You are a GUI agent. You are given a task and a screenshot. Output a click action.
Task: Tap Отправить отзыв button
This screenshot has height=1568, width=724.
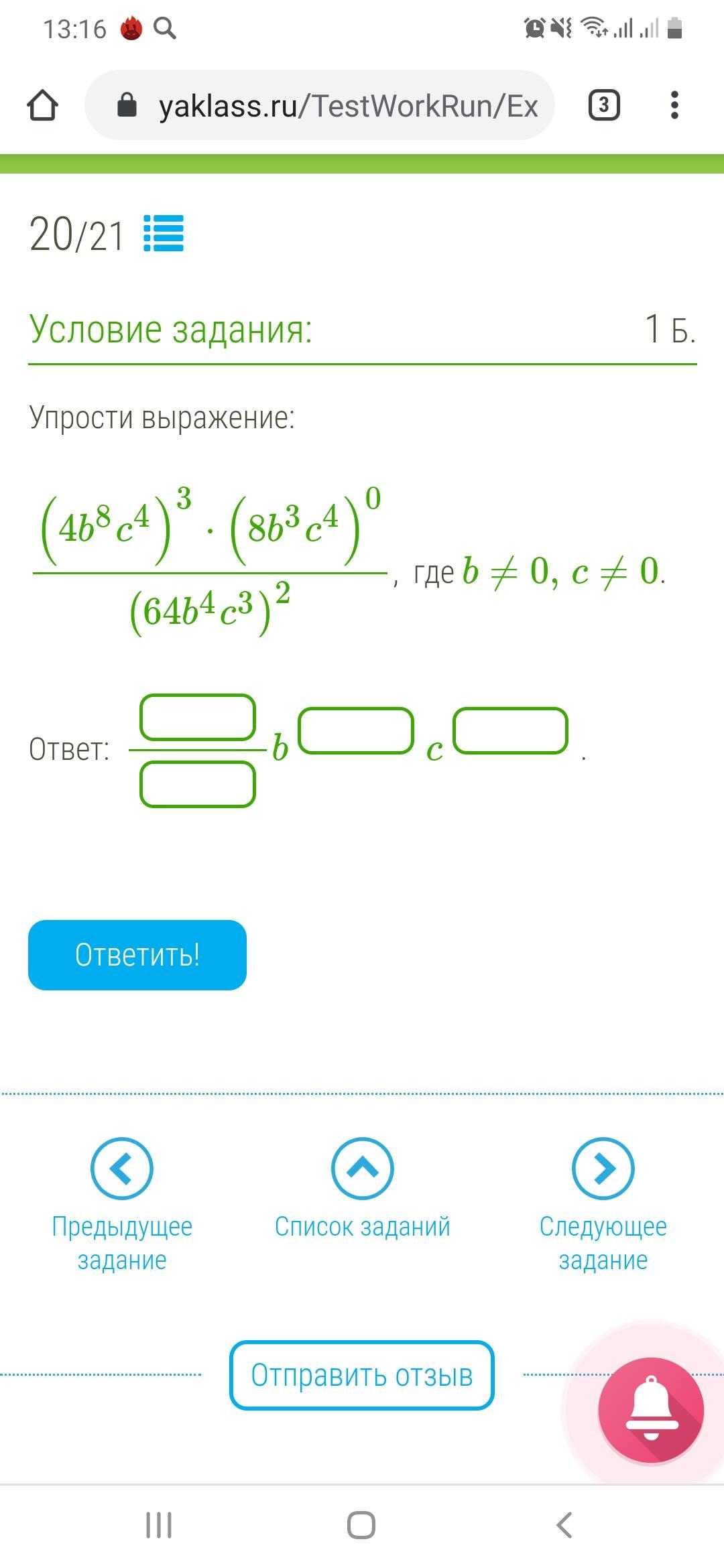coord(362,1376)
